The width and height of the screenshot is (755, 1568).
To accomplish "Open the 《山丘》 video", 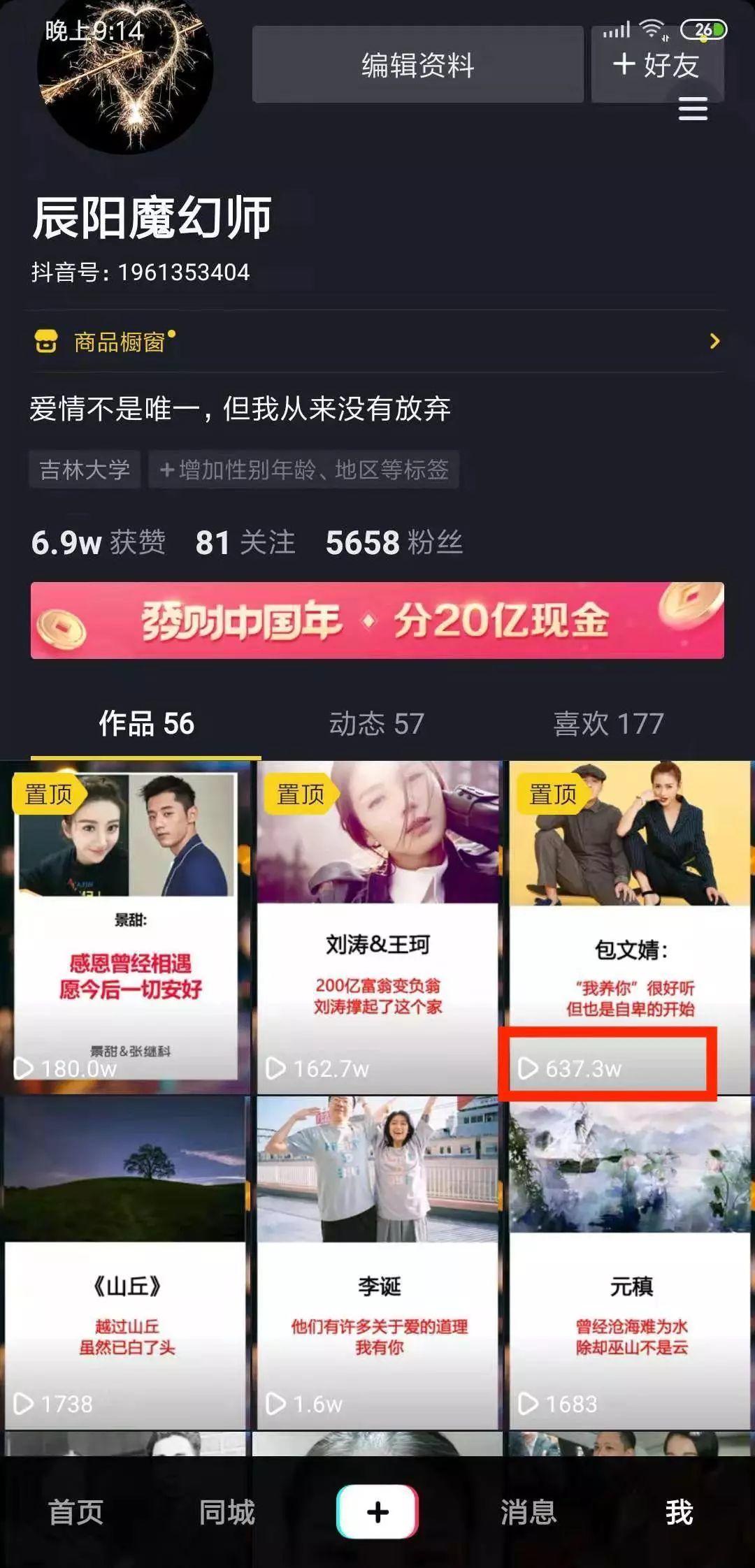I will [126, 1262].
